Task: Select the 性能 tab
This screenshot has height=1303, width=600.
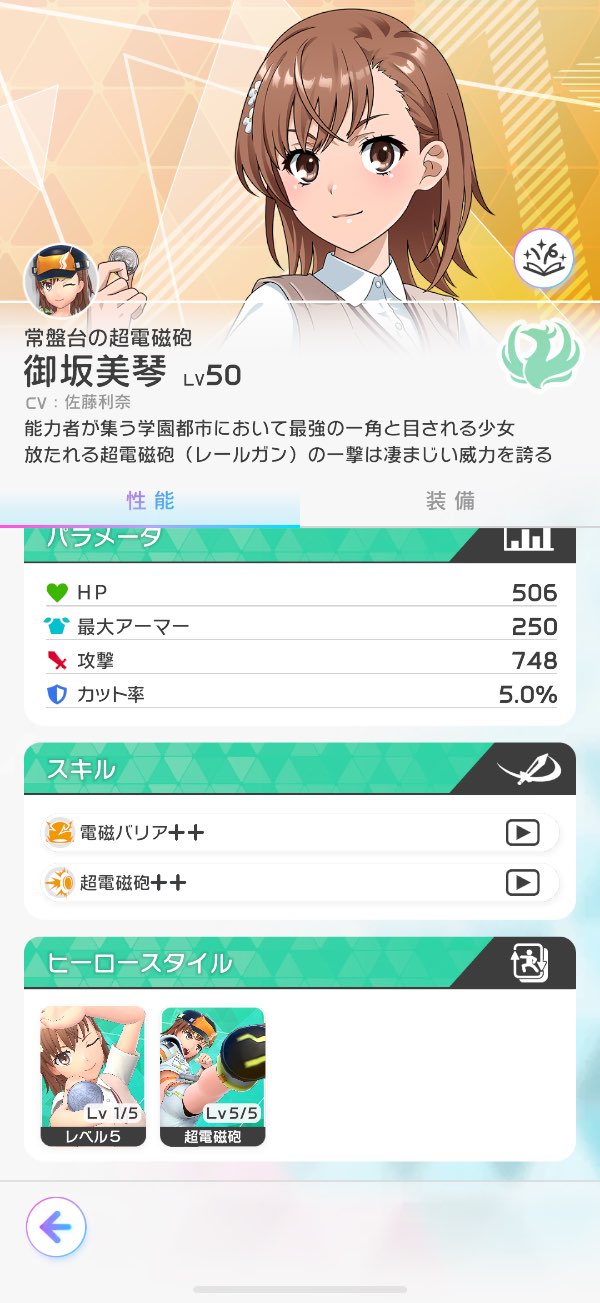Action: click(150, 501)
